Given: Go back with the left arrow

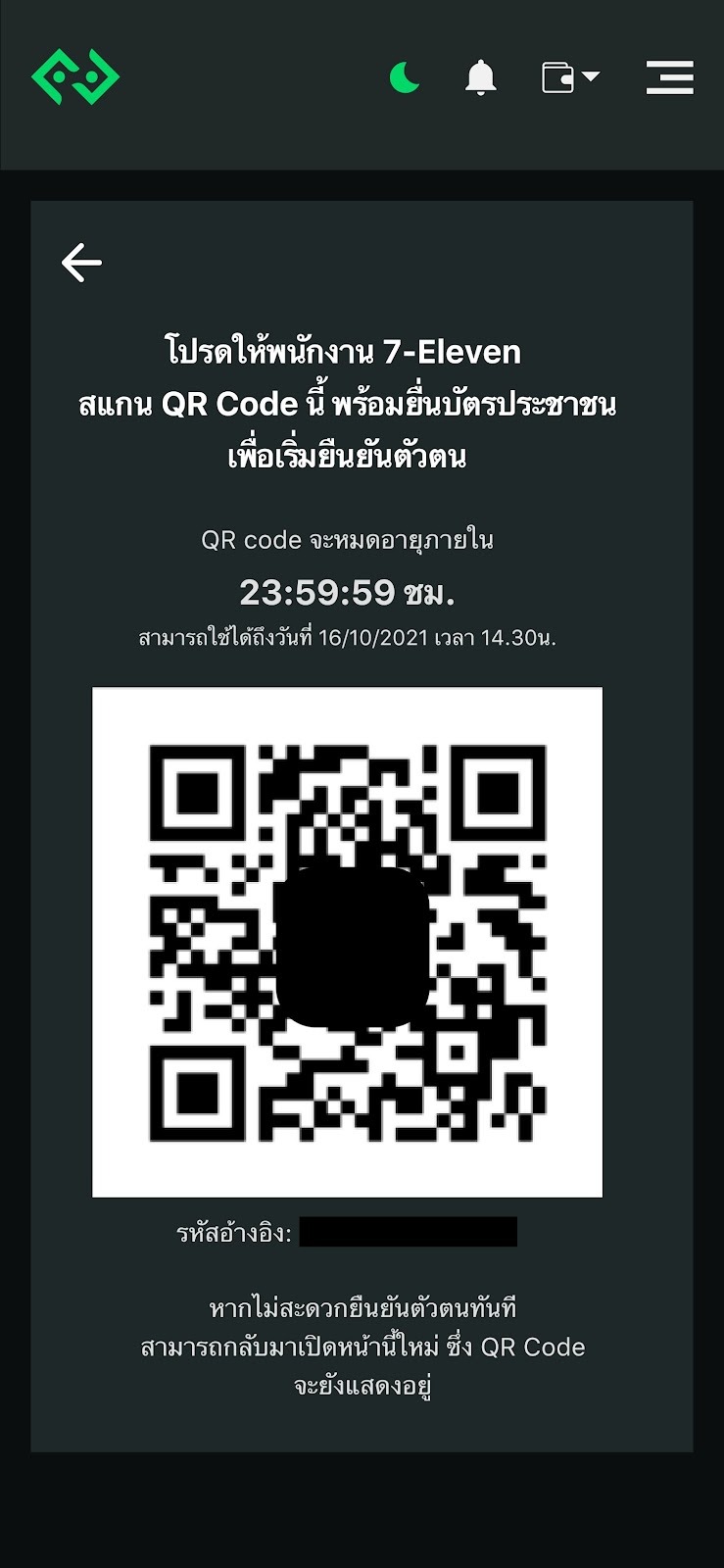Looking at the screenshot, I should click(x=81, y=263).
